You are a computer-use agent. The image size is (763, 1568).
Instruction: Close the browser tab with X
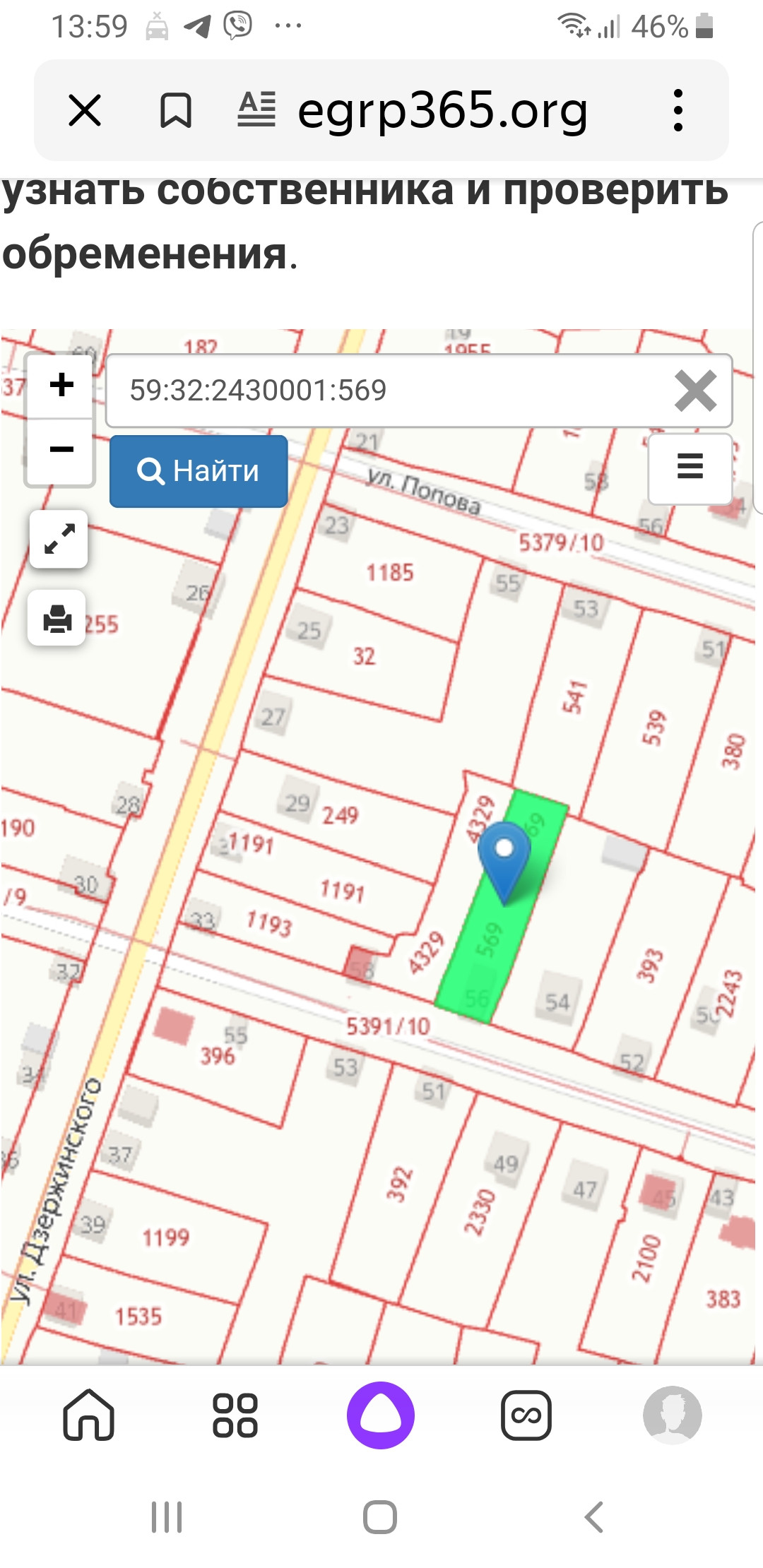point(85,111)
